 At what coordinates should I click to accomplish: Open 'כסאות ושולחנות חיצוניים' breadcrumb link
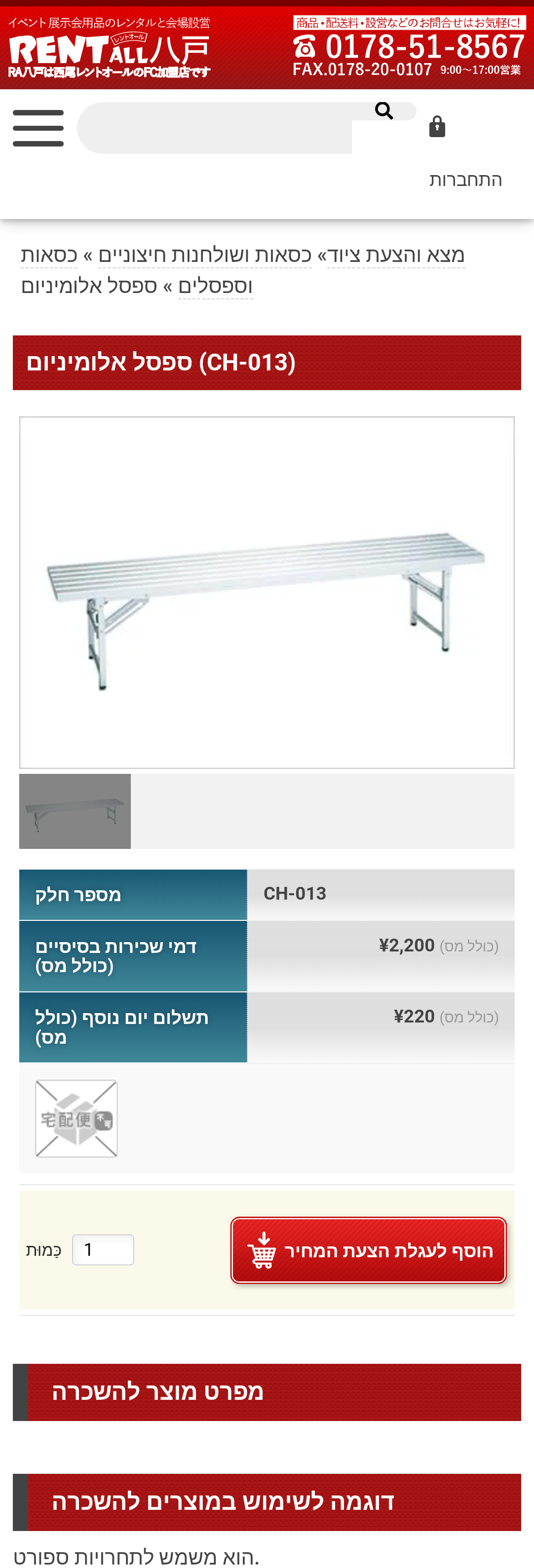coord(205,255)
